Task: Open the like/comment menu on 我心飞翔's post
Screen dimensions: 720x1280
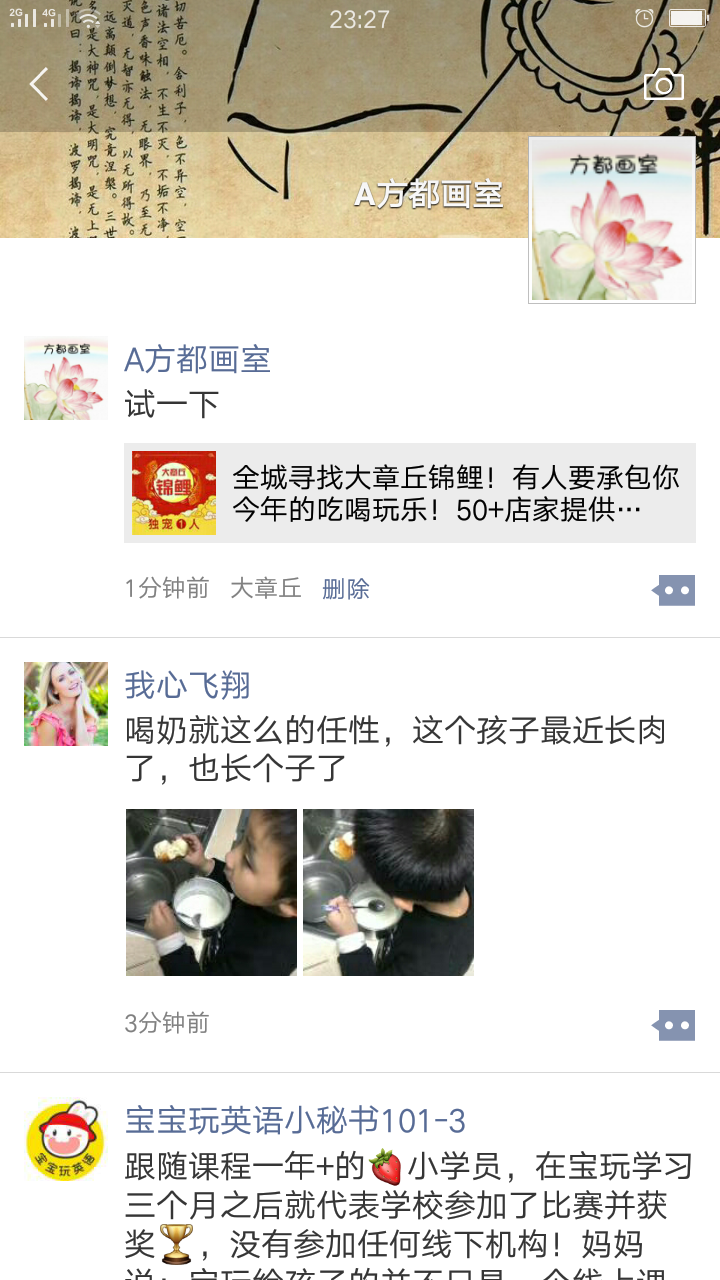Action: coord(674,1025)
